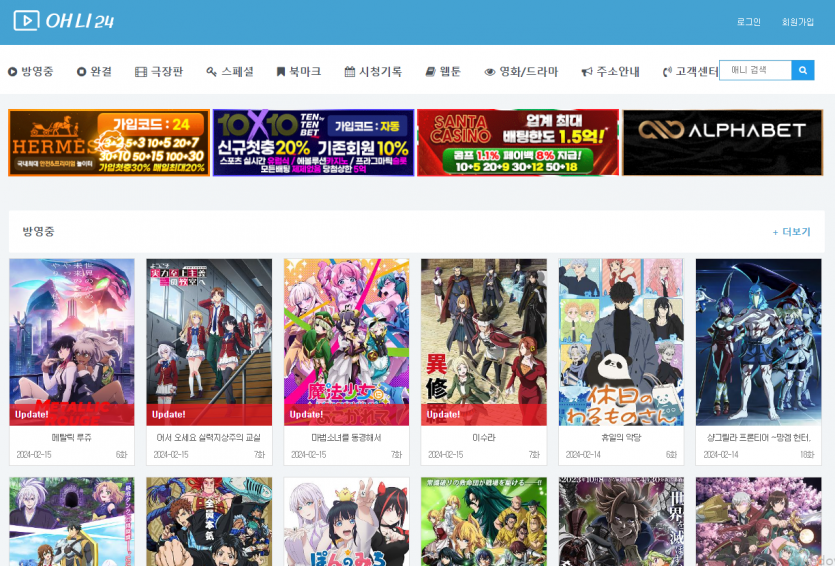Screen dimensions: 835x566
Task: Go to the 극장판 section
Action: coord(159,72)
